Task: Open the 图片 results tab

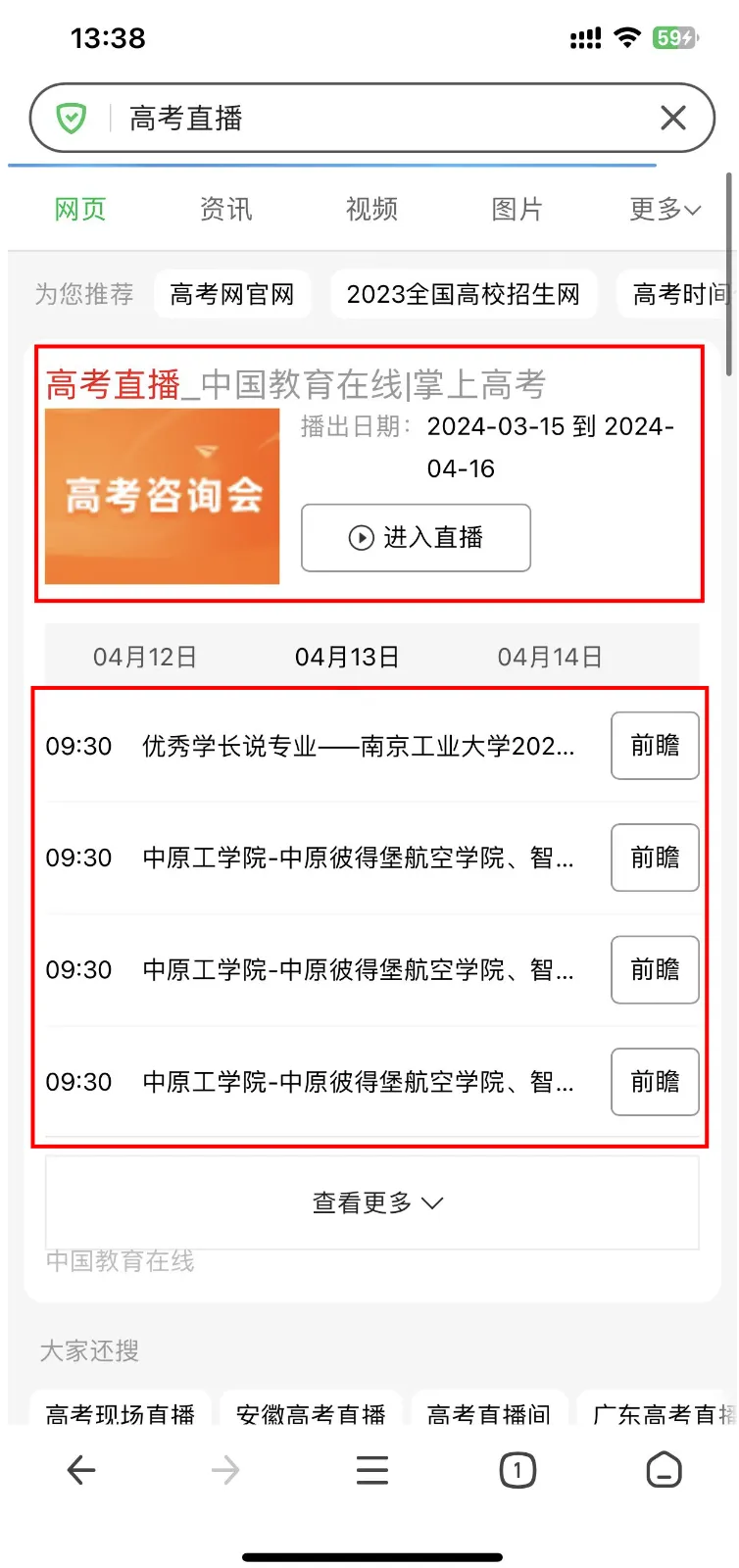Action: (x=517, y=209)
